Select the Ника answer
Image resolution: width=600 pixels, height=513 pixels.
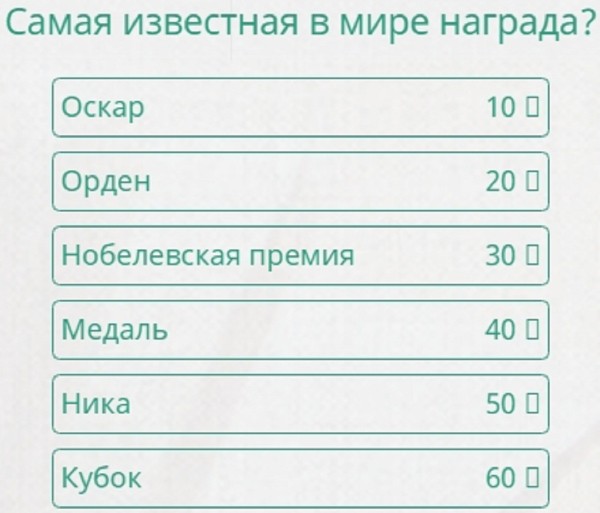[x=300, y=404]
